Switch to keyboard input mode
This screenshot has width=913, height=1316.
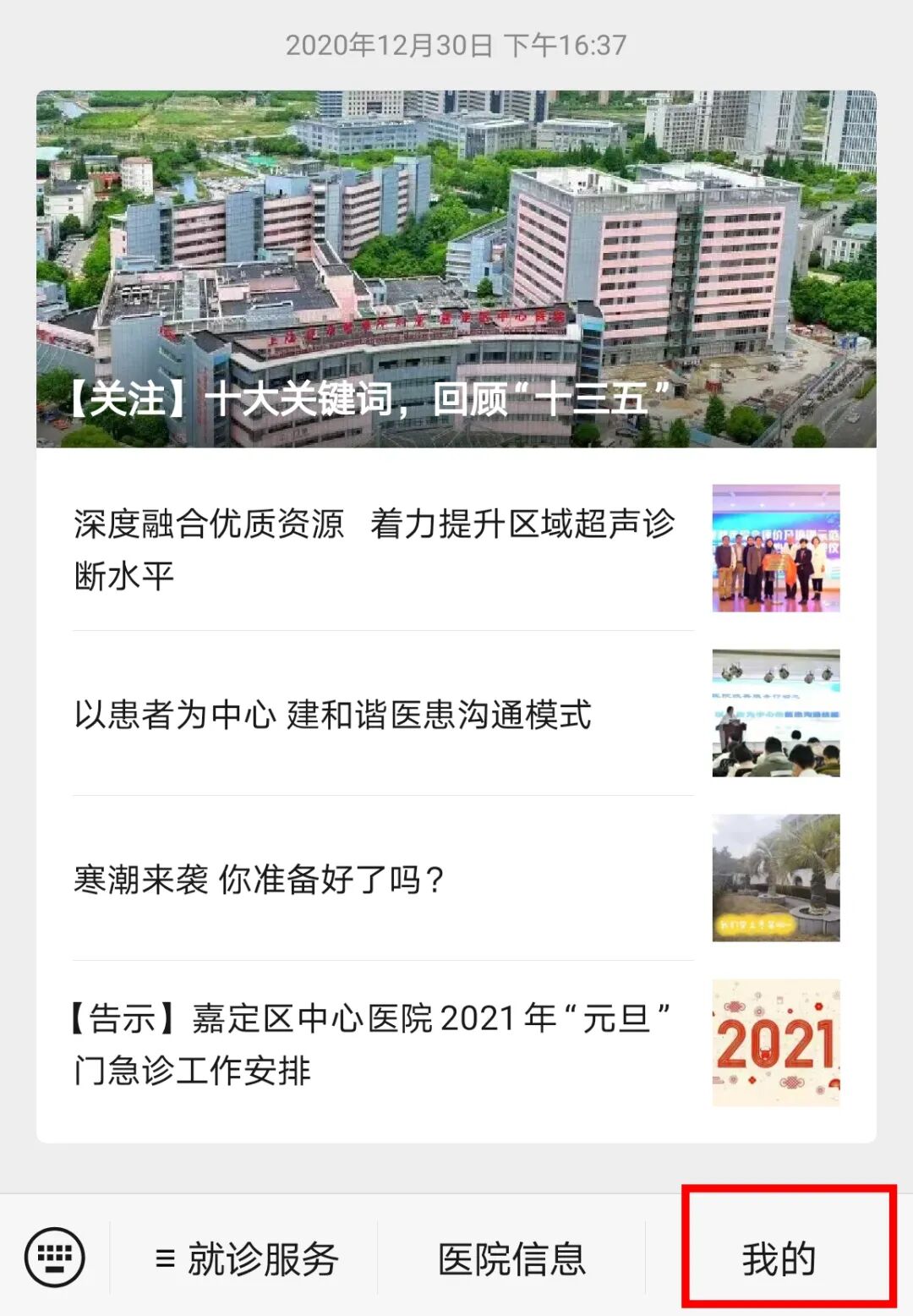(x=55, y=1257)
